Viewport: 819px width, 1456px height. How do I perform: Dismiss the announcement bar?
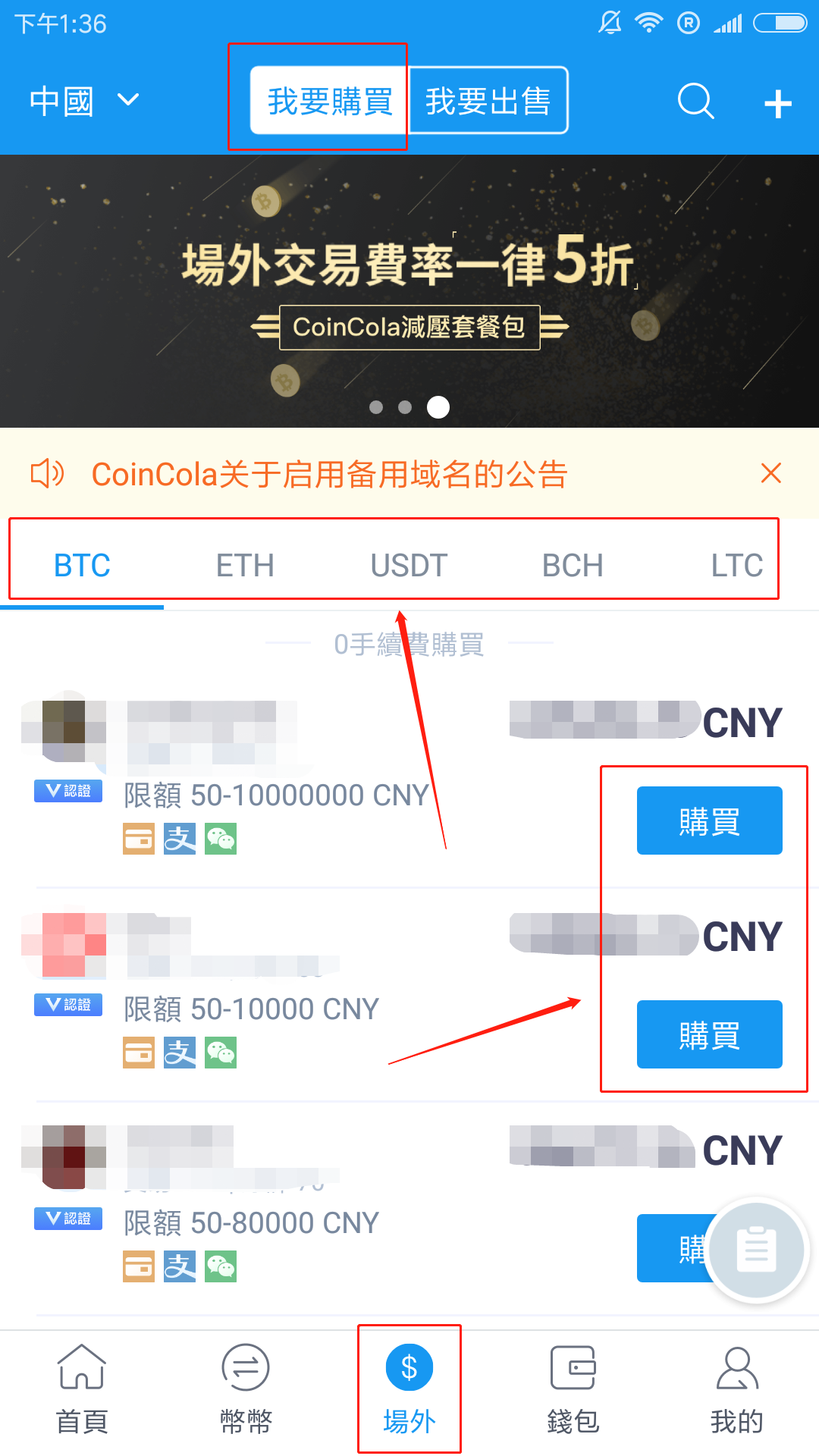point(770,473)
